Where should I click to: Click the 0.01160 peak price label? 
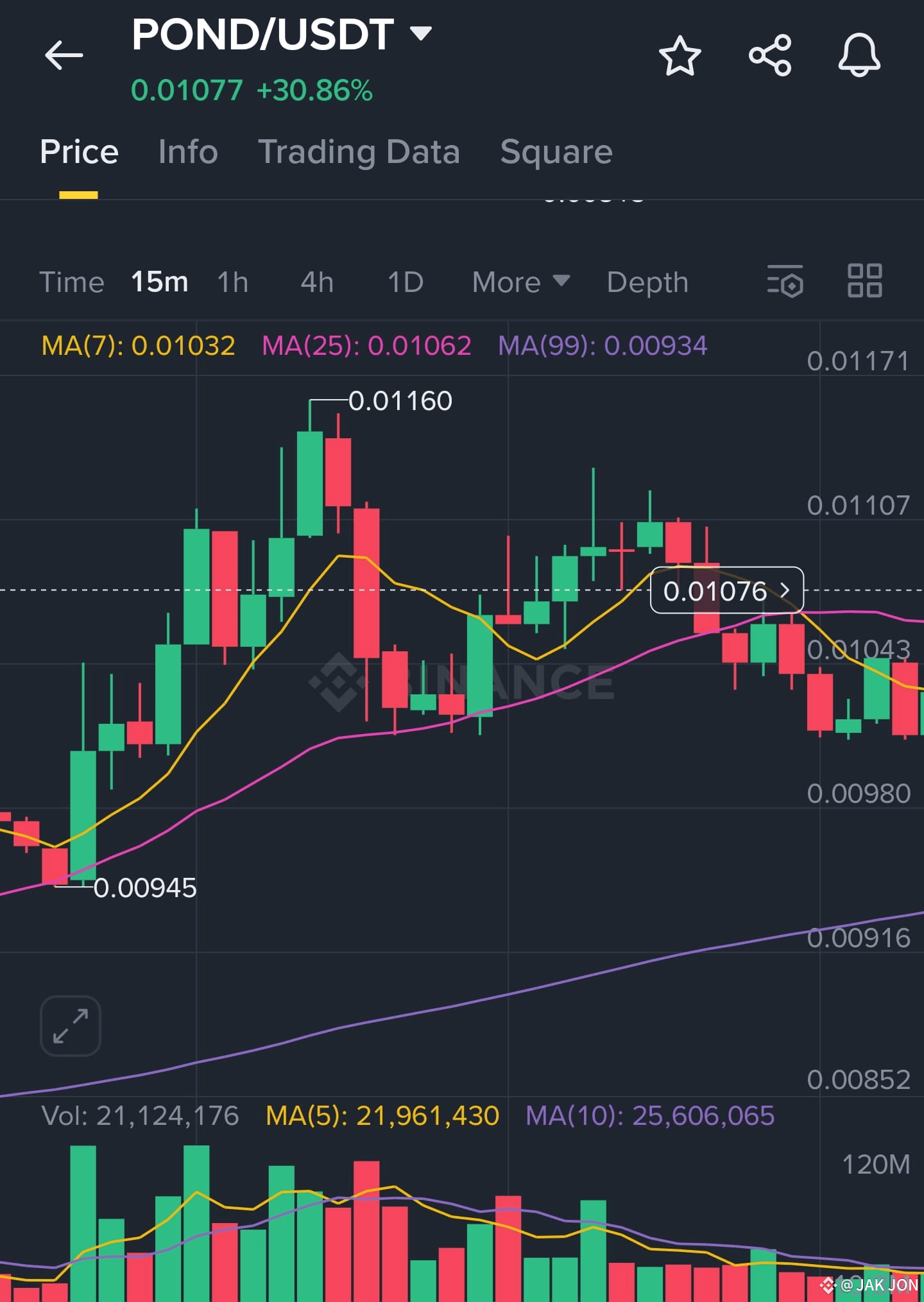tap(401, 400)
